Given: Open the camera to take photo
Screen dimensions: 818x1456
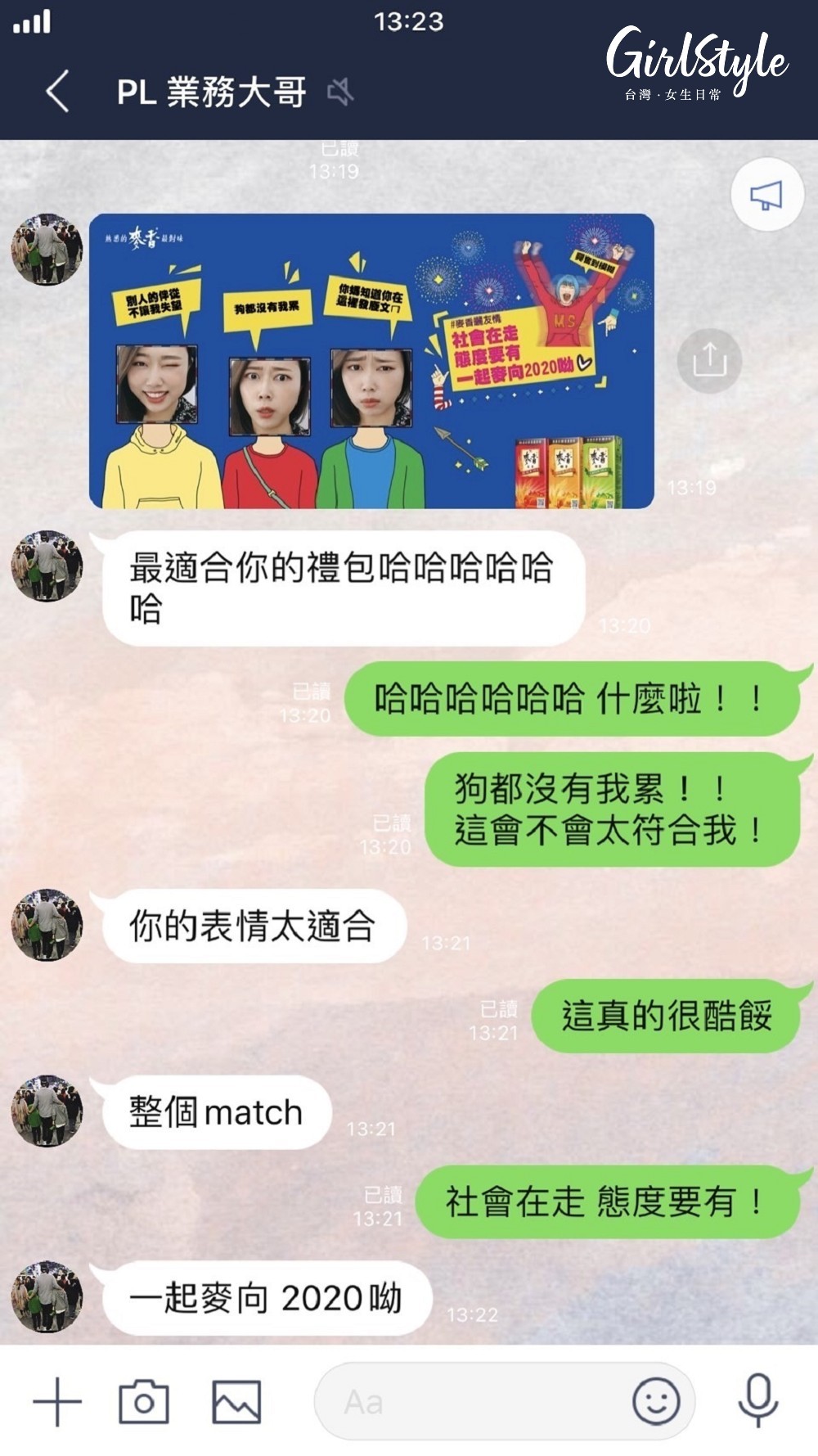Looking at the screenshot, I should [x=144, y=1401].
